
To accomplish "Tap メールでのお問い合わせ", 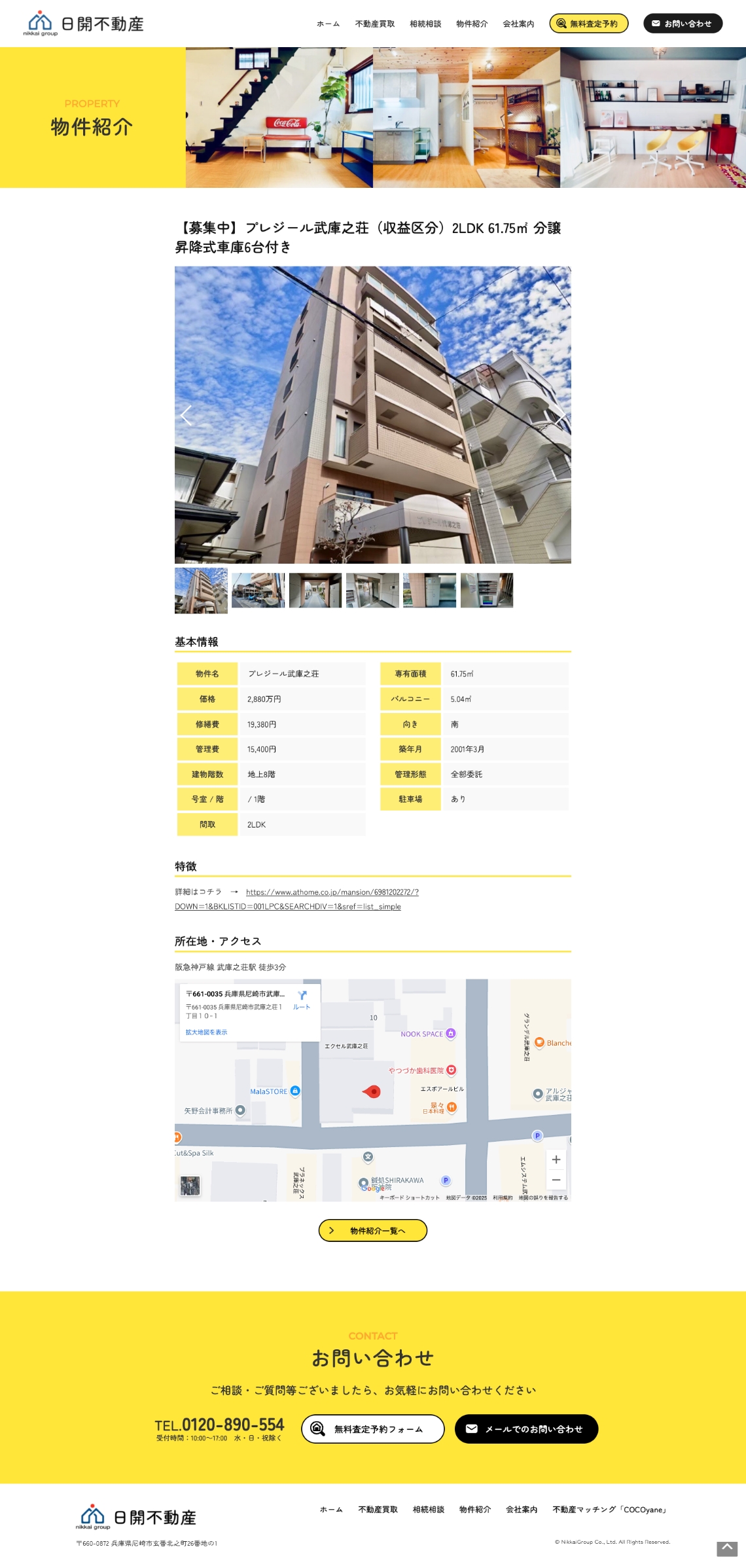I will [526, 1429].
